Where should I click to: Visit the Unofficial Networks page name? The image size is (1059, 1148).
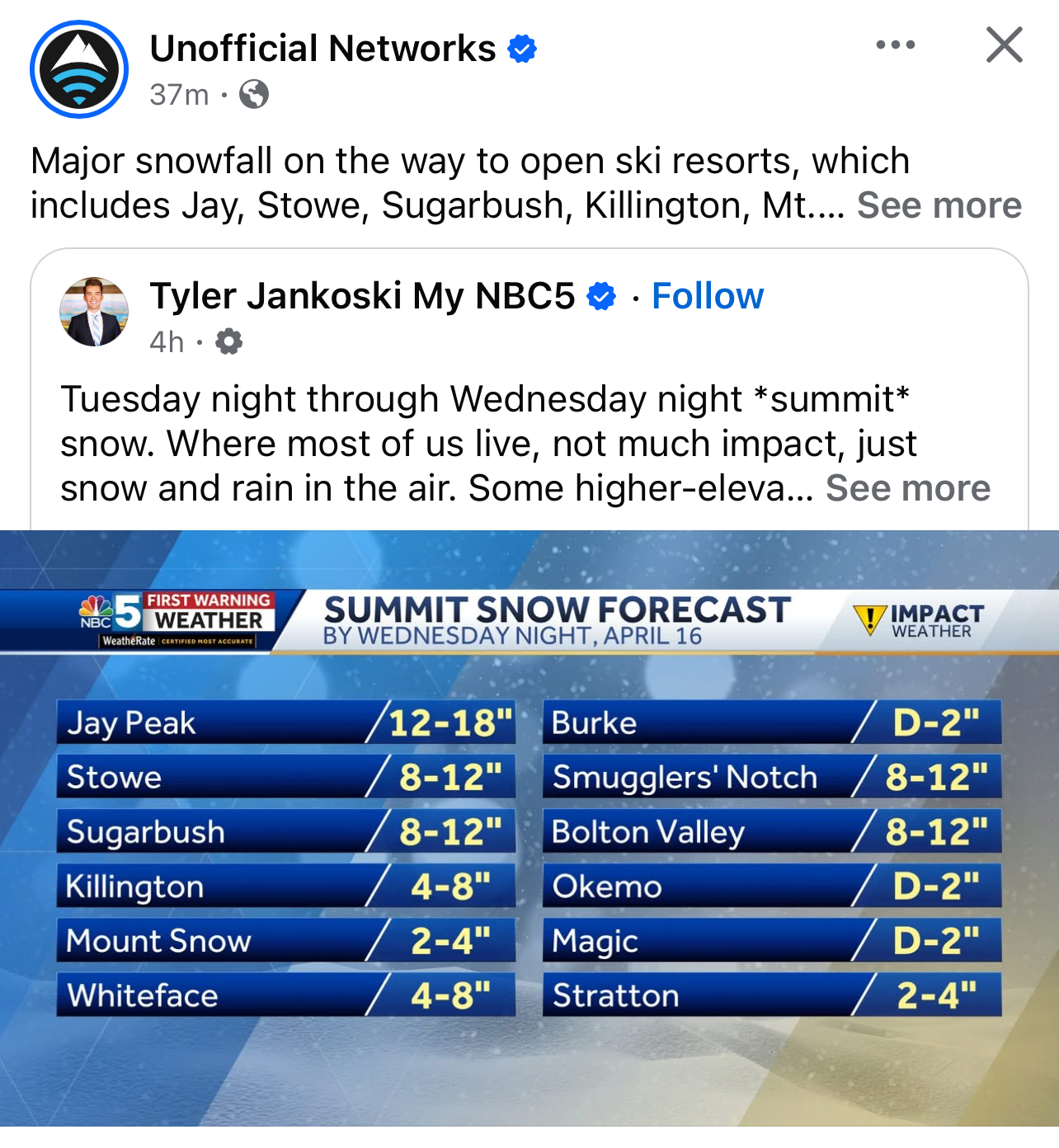[322, 49]
